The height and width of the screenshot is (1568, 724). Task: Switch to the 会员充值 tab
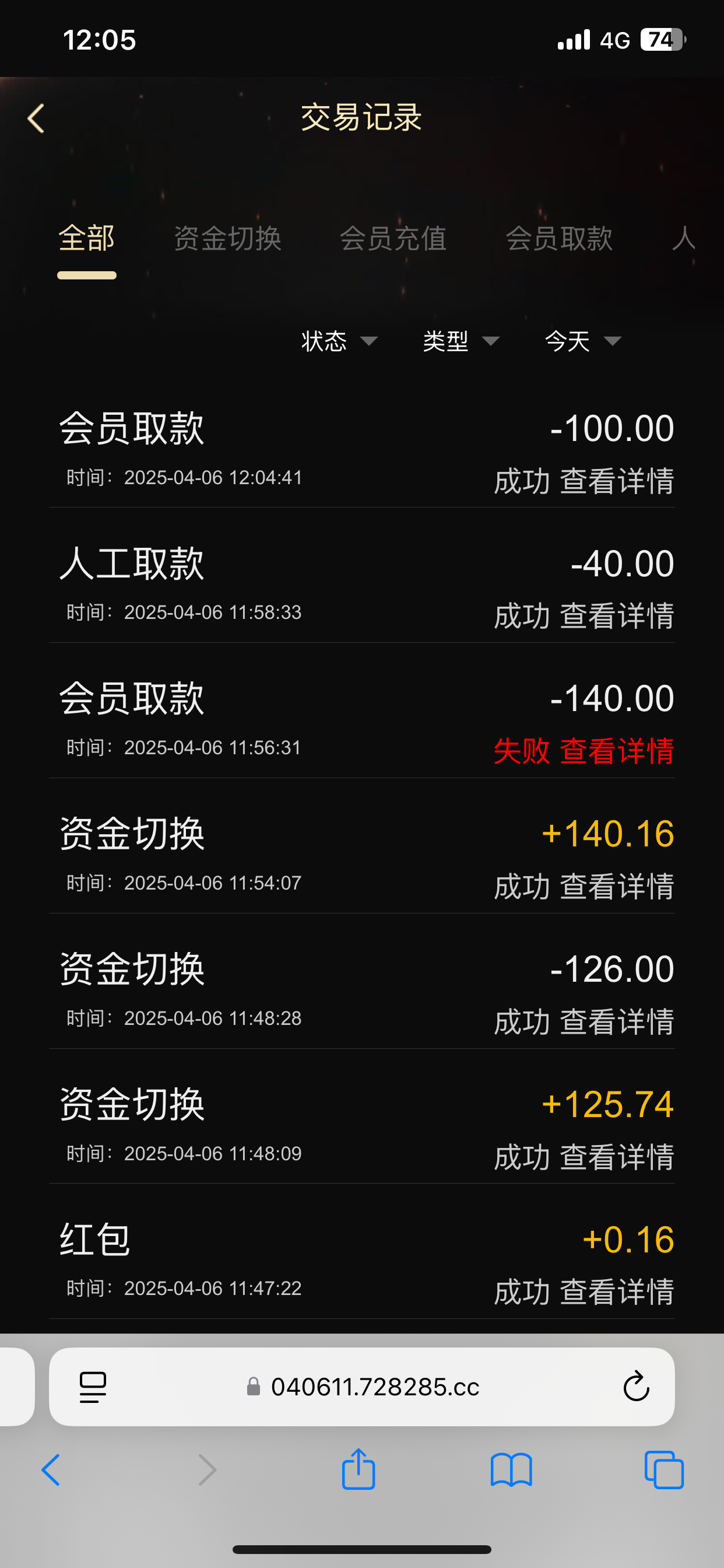point(393,238)
